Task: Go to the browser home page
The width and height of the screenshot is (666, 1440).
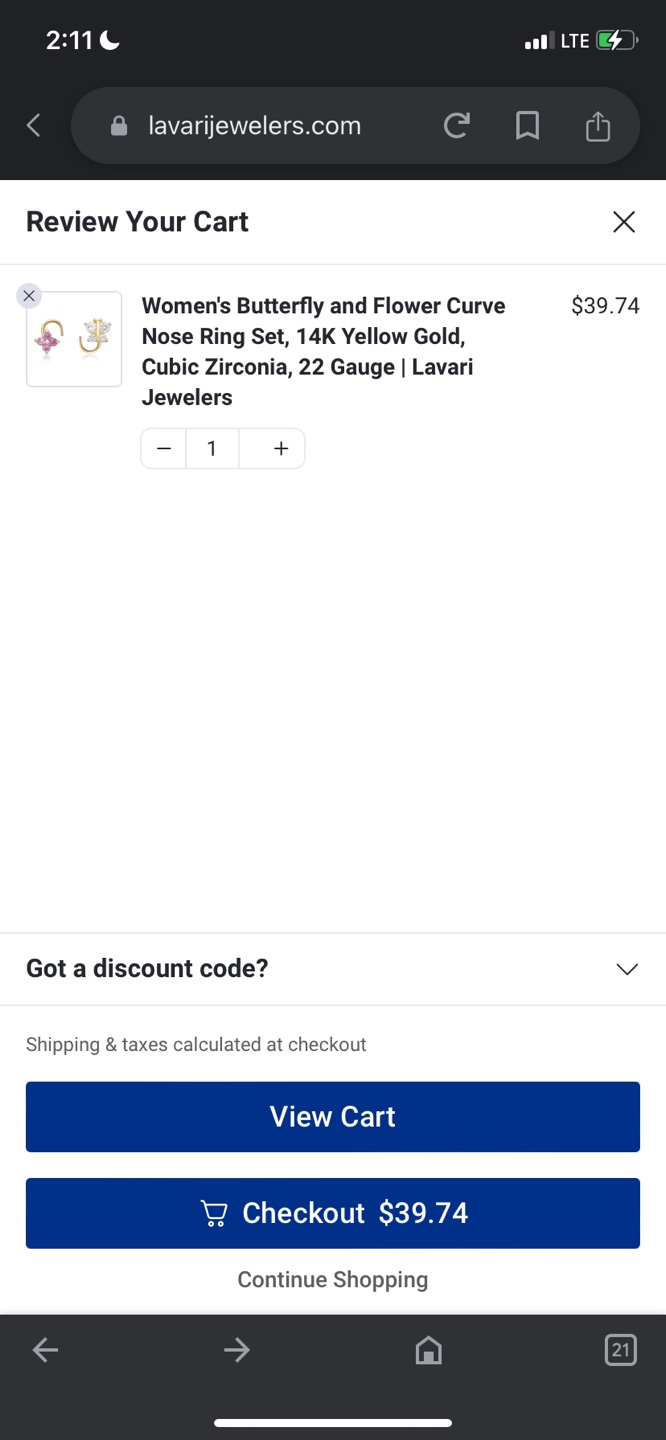Action: coord(428,1351)
